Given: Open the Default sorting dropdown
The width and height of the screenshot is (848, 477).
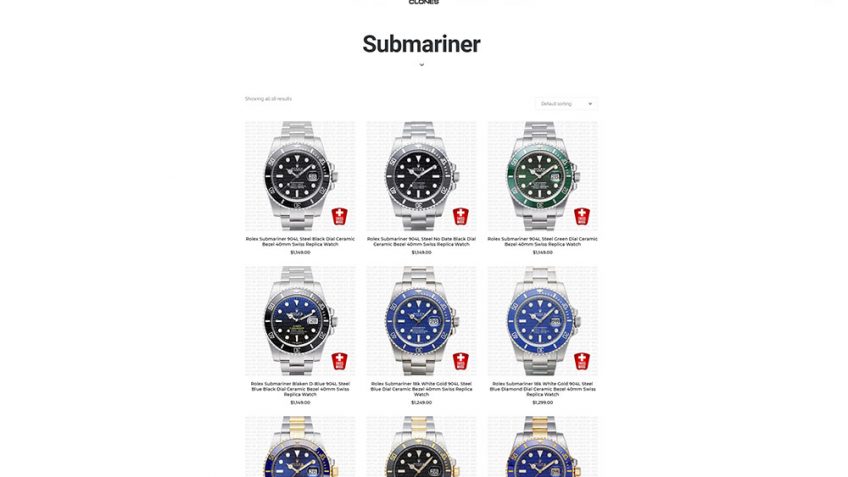Looking at the screenshot, I should pyautogui.click(x=566, y=103).
